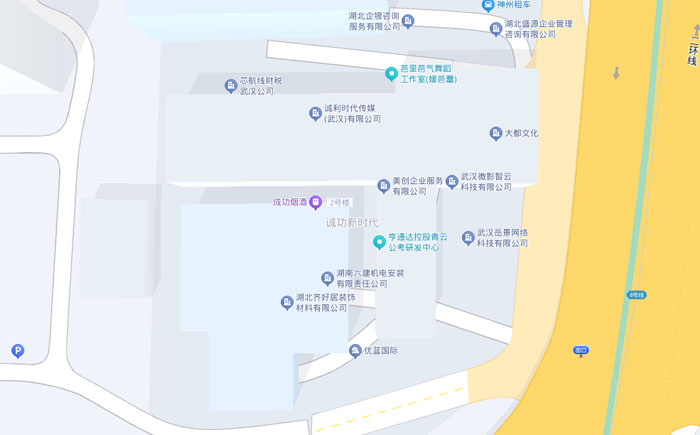This screenshot has height=435, width=700.
Task: Tap 武汉岳景网络科技有限公司 marker
Action: (467, 237)
